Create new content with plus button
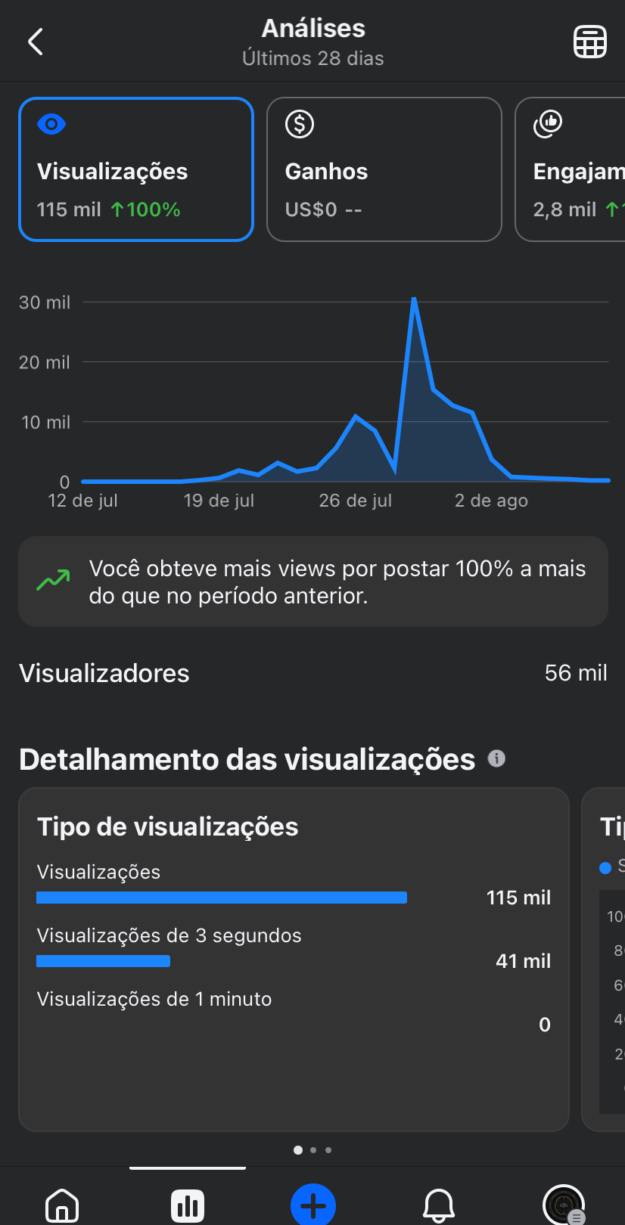Viewport: 625px width, 1225px height. pos(313,1204)
